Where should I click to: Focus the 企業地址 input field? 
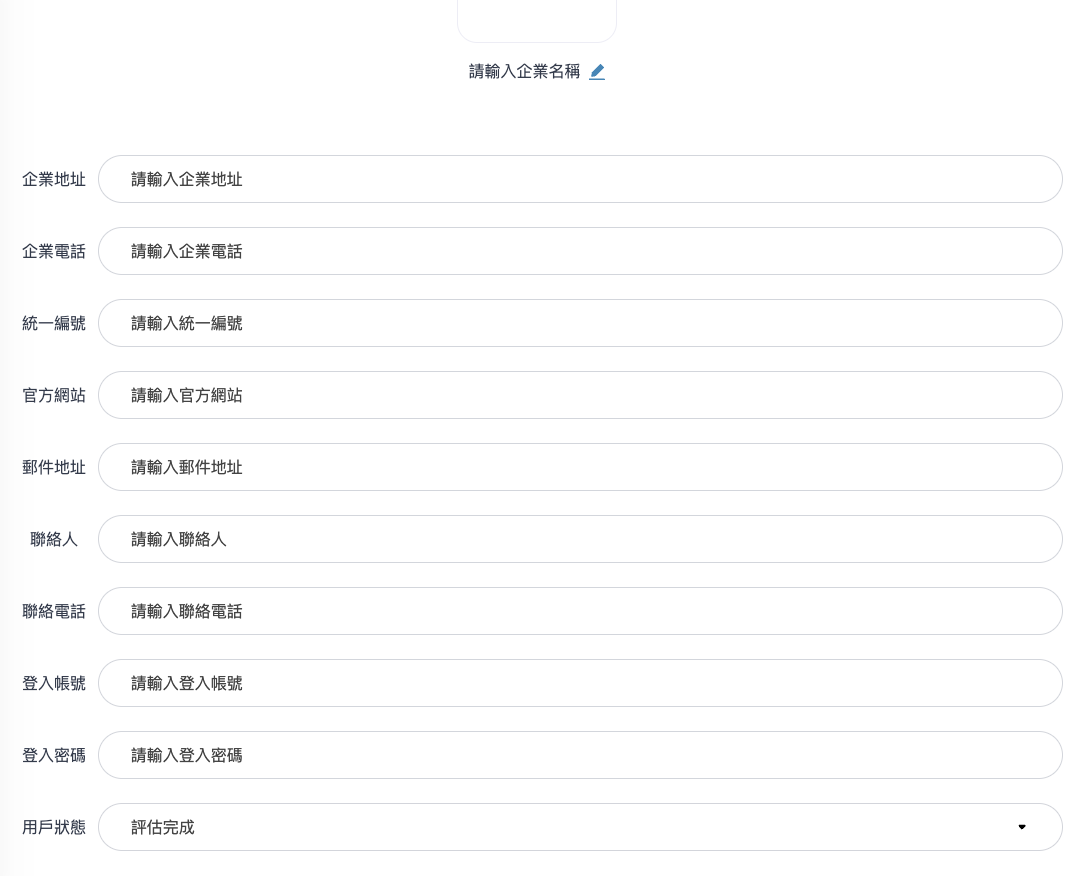[x=580, y=179]
